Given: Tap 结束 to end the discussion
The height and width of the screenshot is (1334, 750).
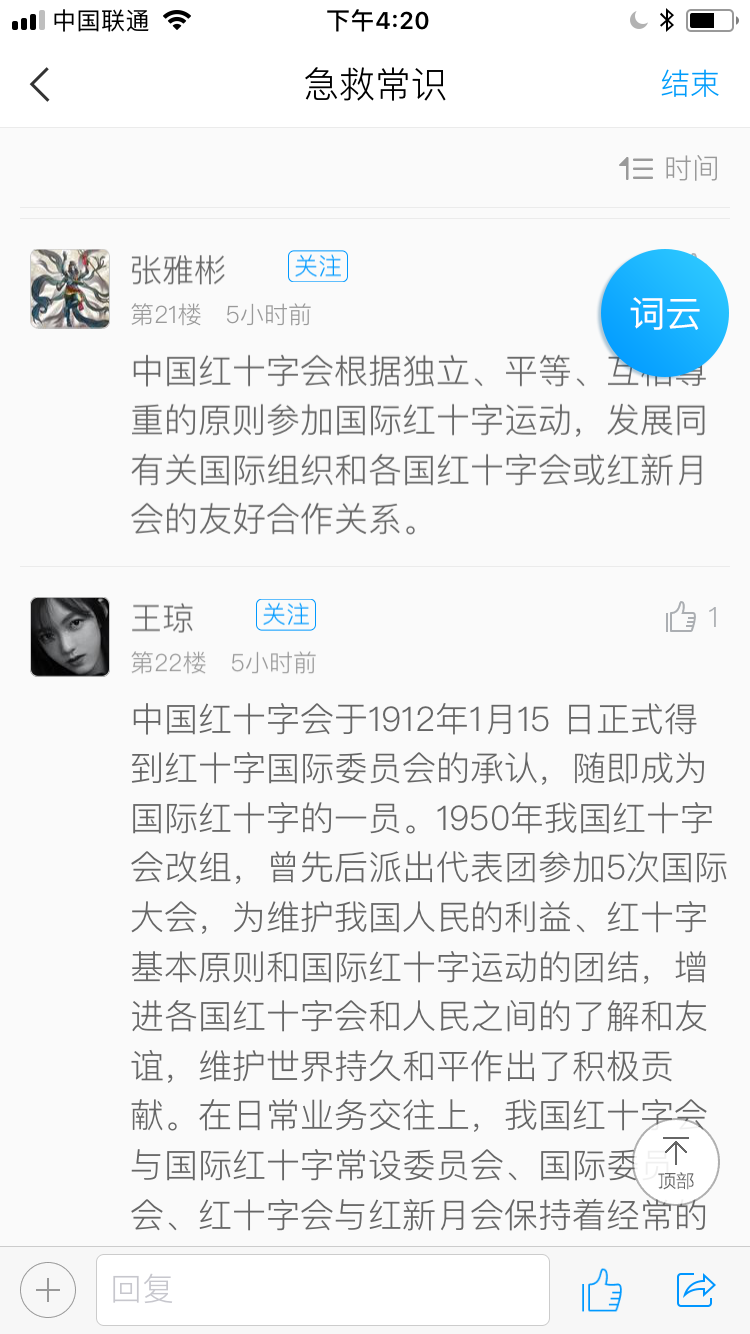Looking at the screenshot, I should [x=689, y=84].
